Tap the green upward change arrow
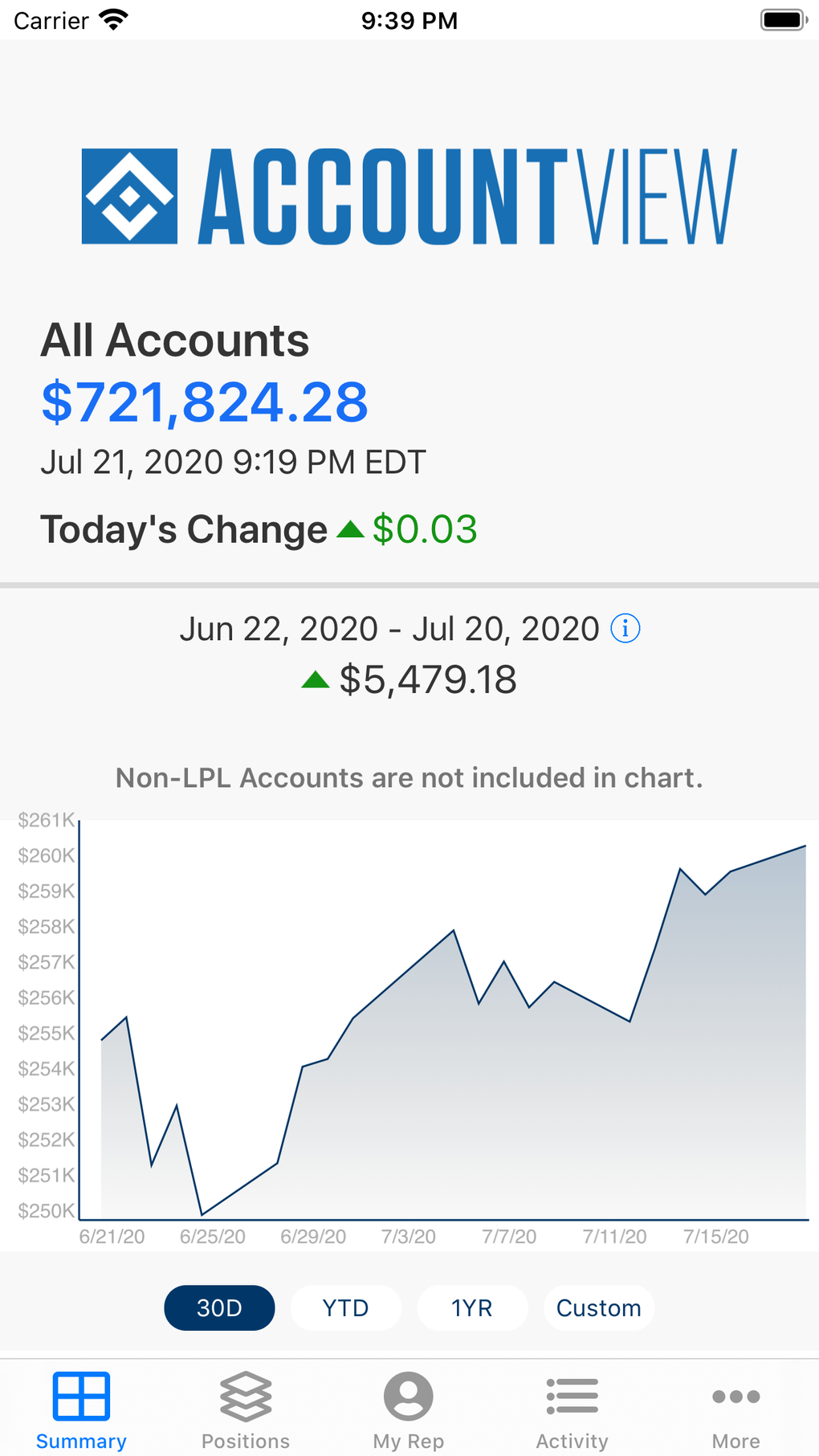819x1456 pixels. [316, 679]
